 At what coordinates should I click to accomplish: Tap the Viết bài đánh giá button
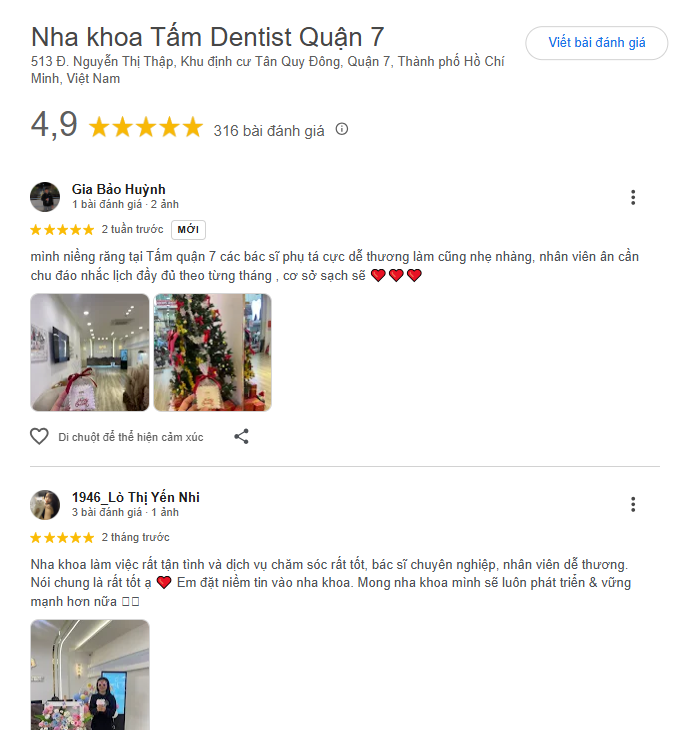(596, 43)
